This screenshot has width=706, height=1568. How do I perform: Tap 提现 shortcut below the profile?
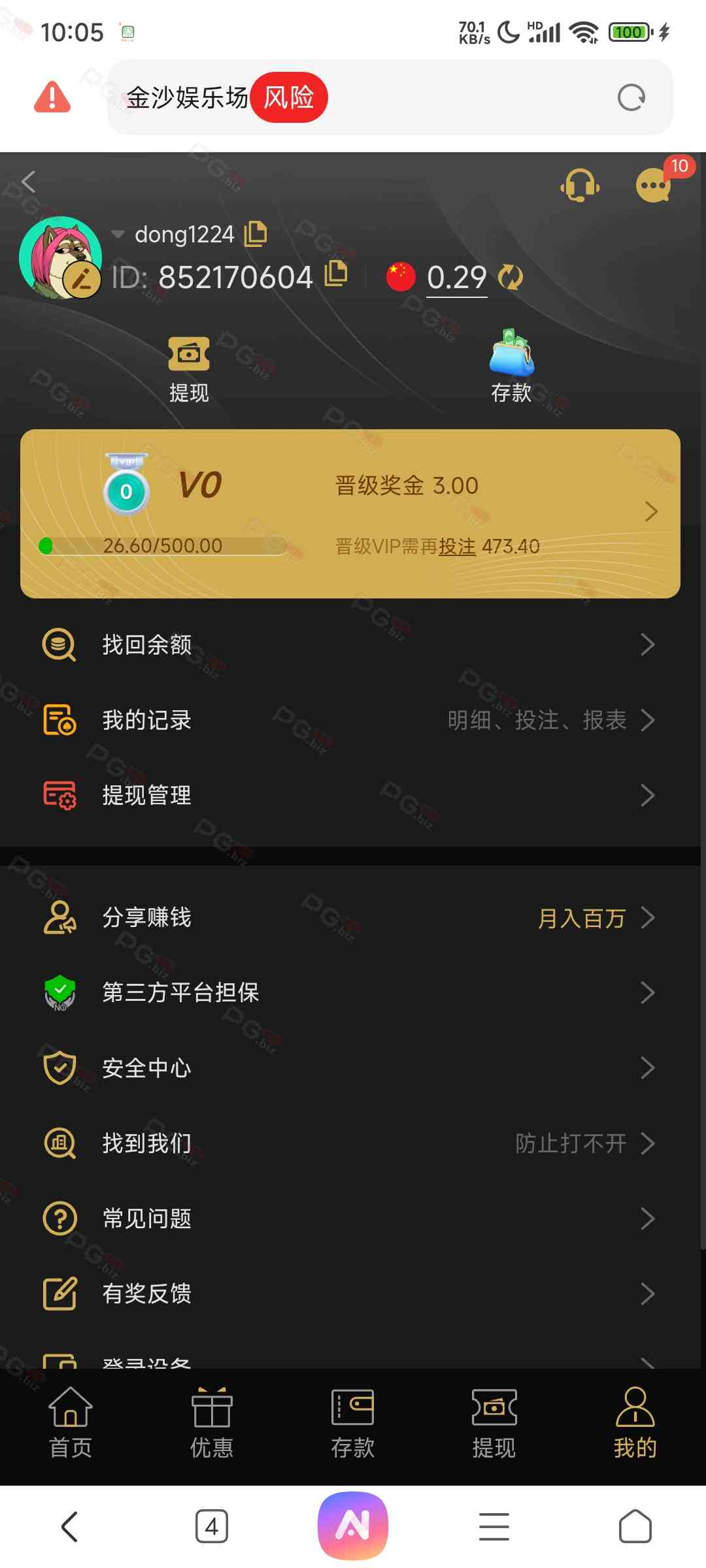coord(189,369)
